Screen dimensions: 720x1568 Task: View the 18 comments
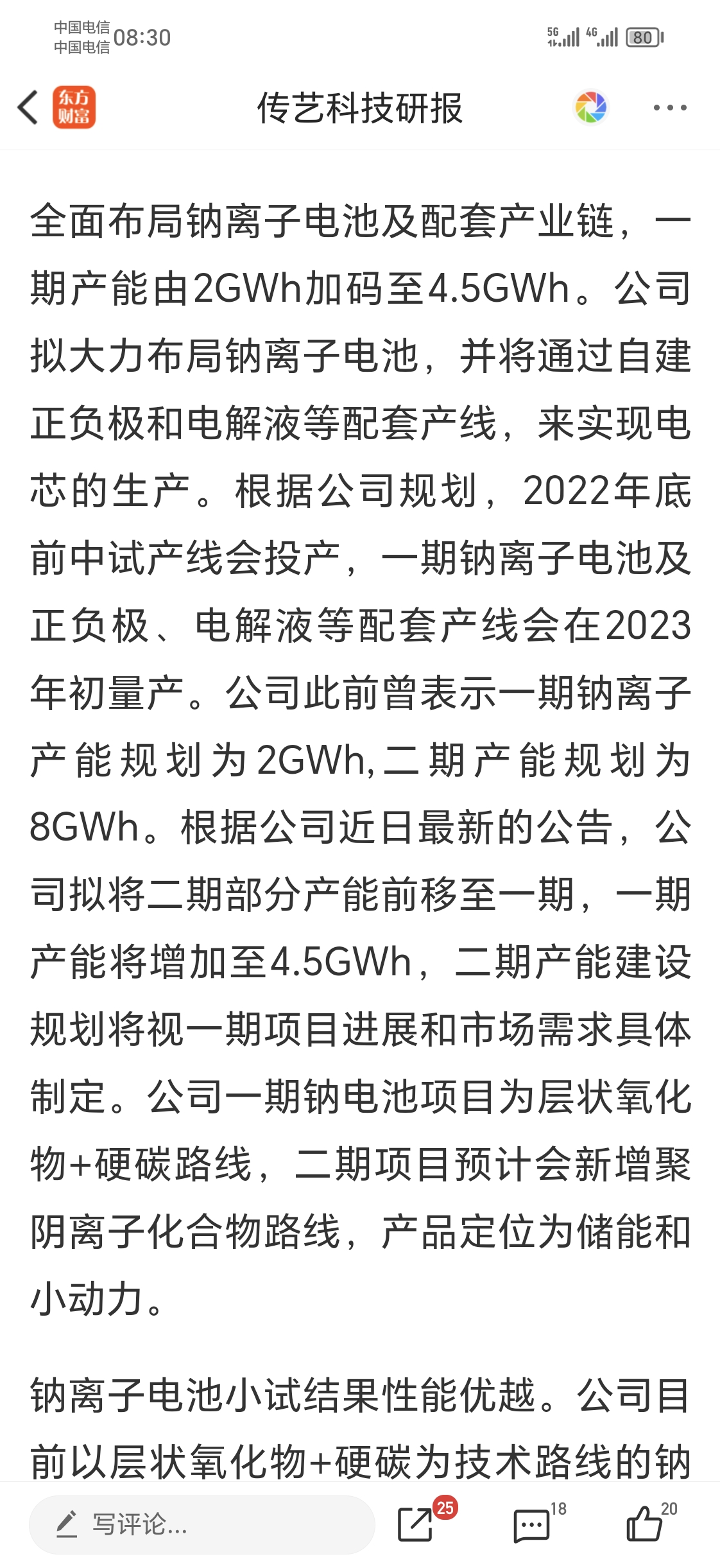532,1524
